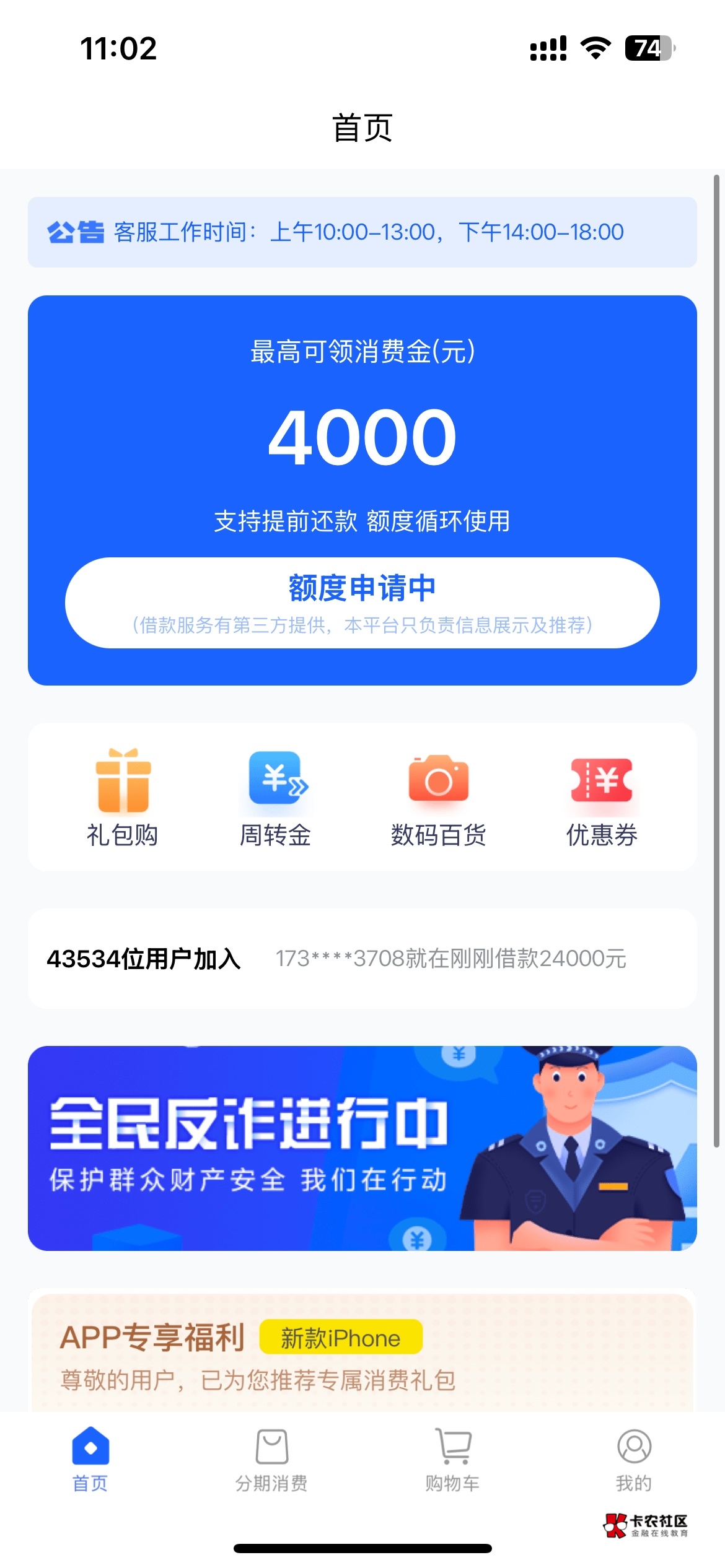Switch to the 分期消费 tab
Screen dimensions: 725x1568
pos(271,1460)
